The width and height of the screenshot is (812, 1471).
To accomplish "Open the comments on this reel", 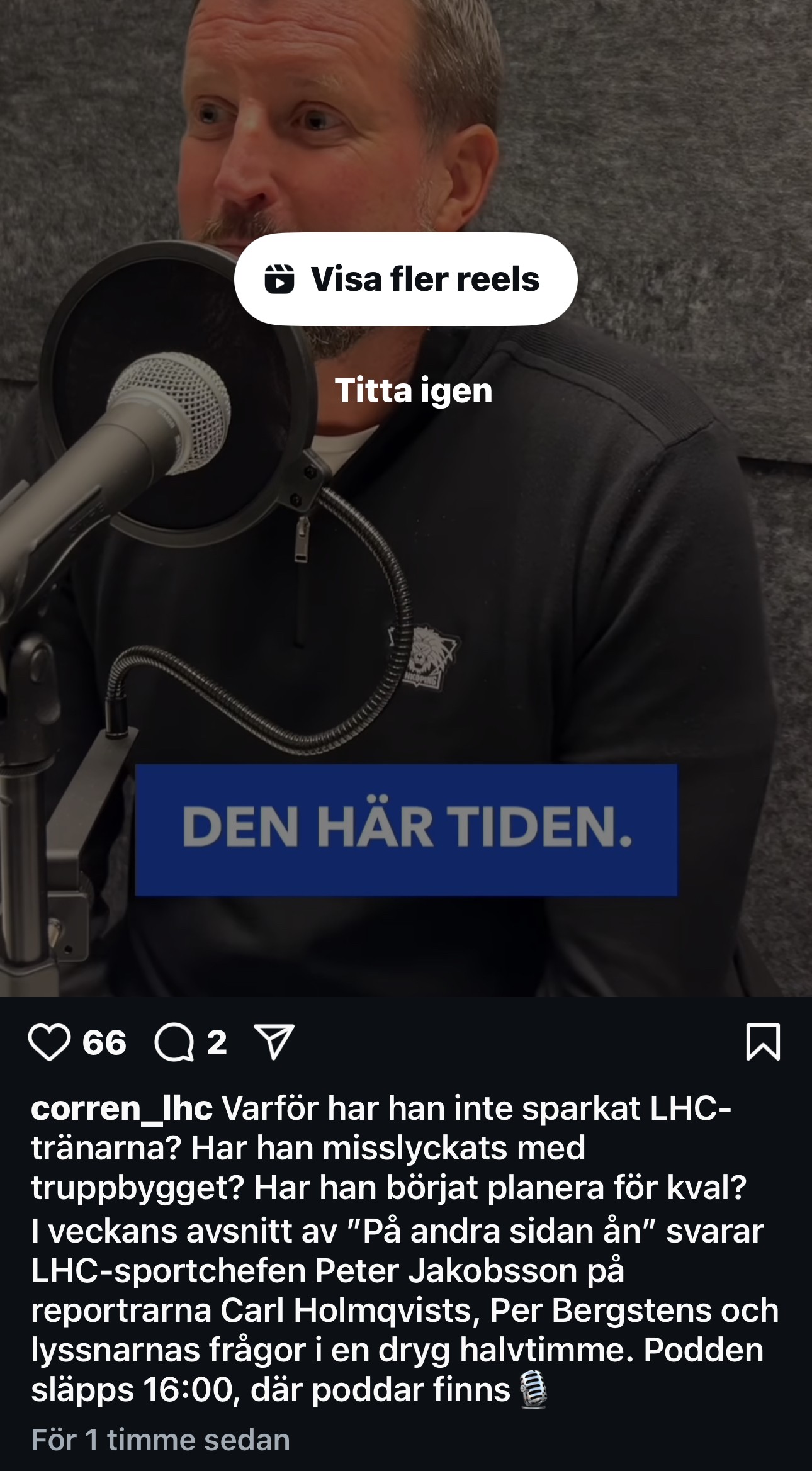I will click(x=174, y=1042).
